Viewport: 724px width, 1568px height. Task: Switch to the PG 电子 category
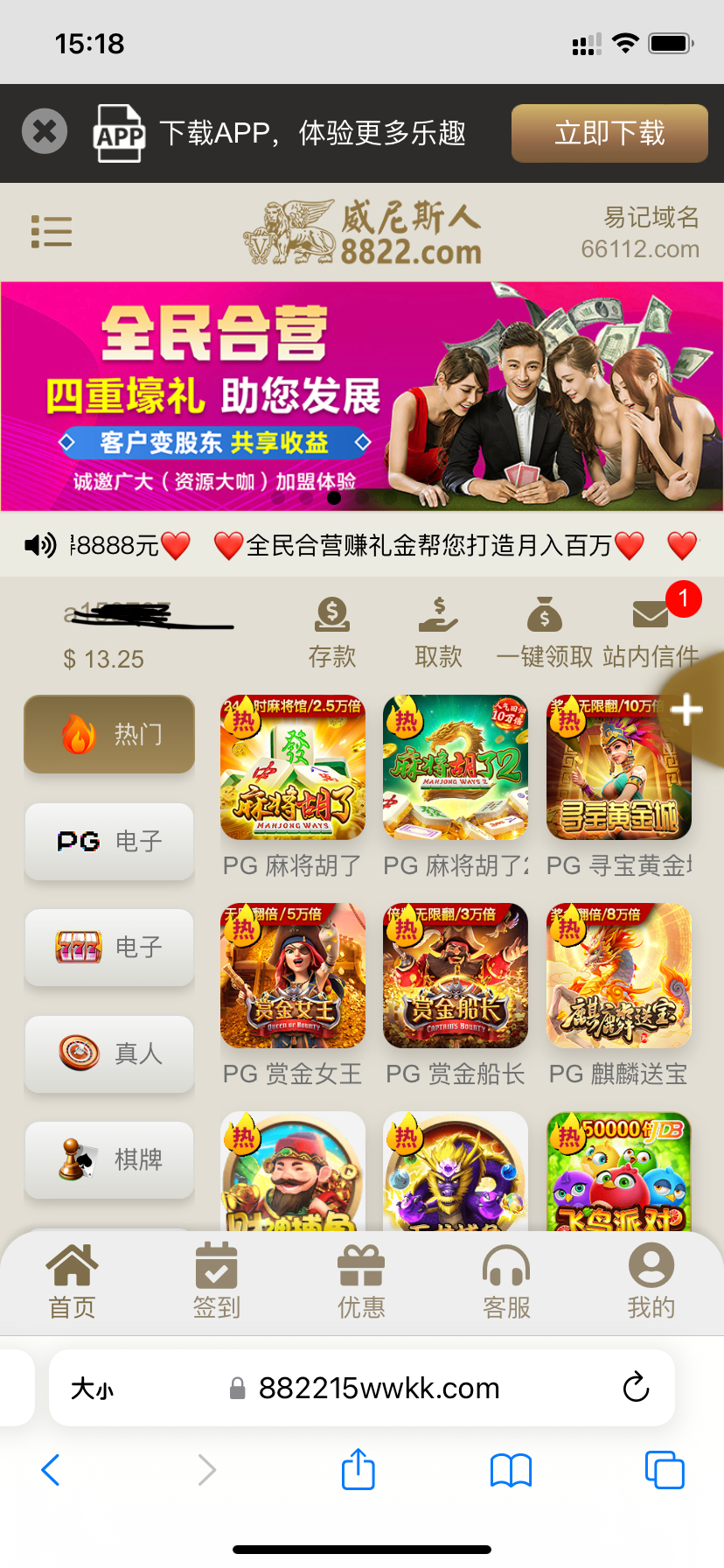(109, 841)
